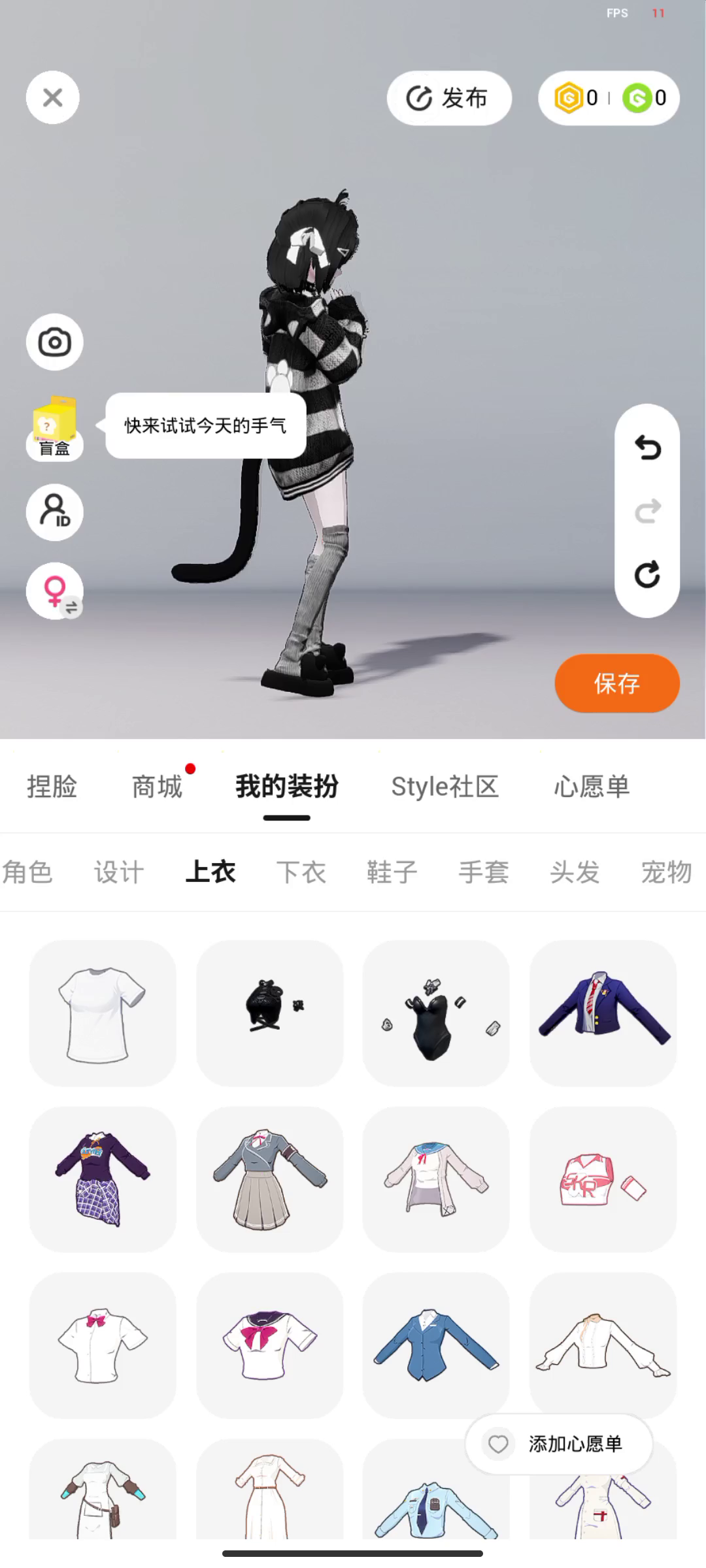
Task: Go to the Style社区 tab
Action: coord(445,787)
